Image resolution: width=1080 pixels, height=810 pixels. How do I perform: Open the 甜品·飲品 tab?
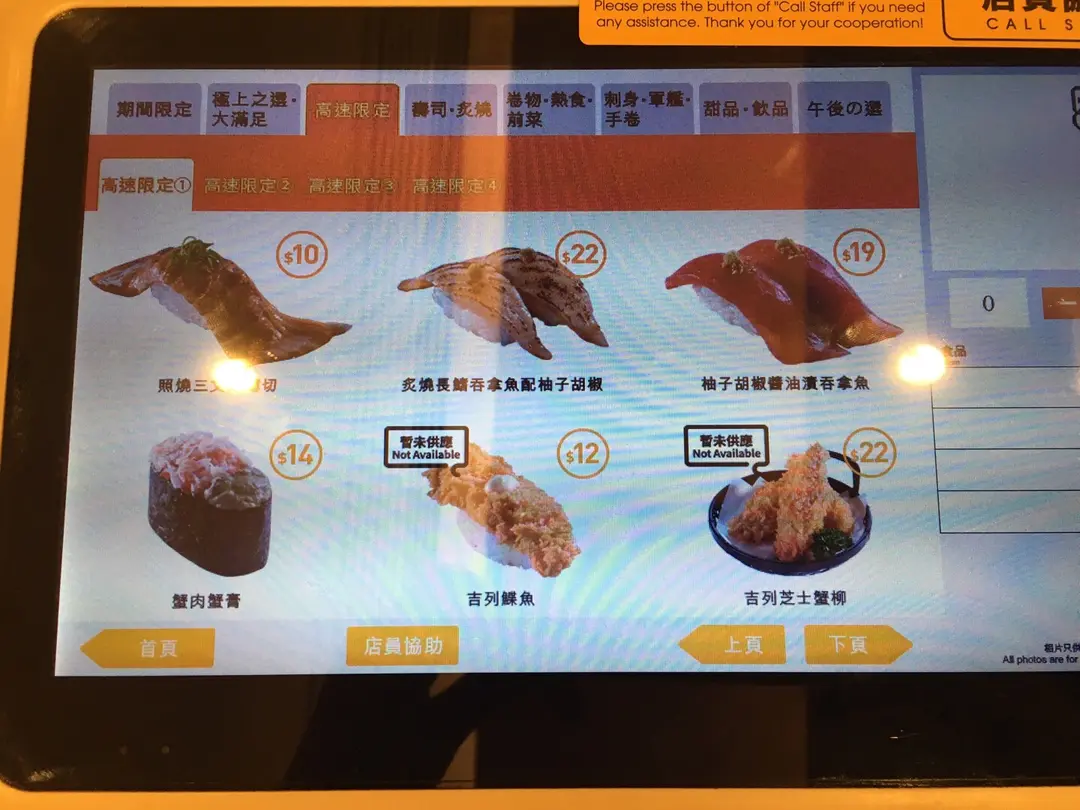[745, 109]
